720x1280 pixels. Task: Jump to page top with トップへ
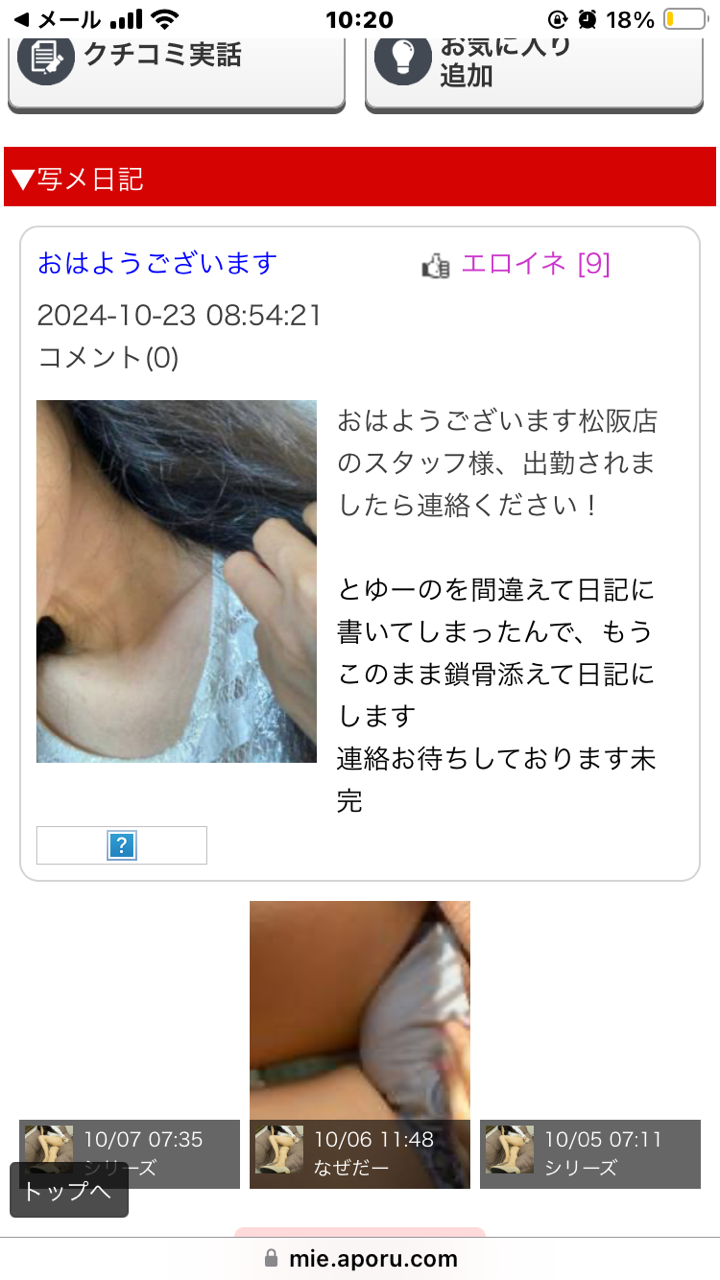coord(69,1190)
